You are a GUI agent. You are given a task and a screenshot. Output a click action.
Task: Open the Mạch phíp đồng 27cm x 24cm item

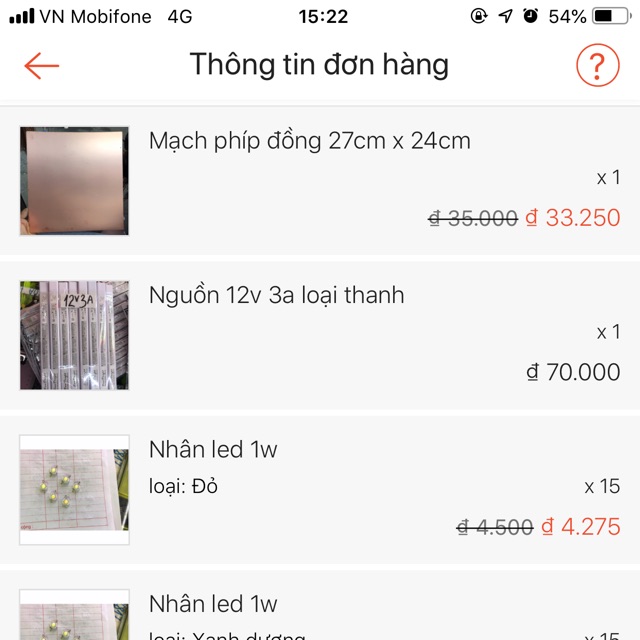pyautogui.click(x=309, y=141)
